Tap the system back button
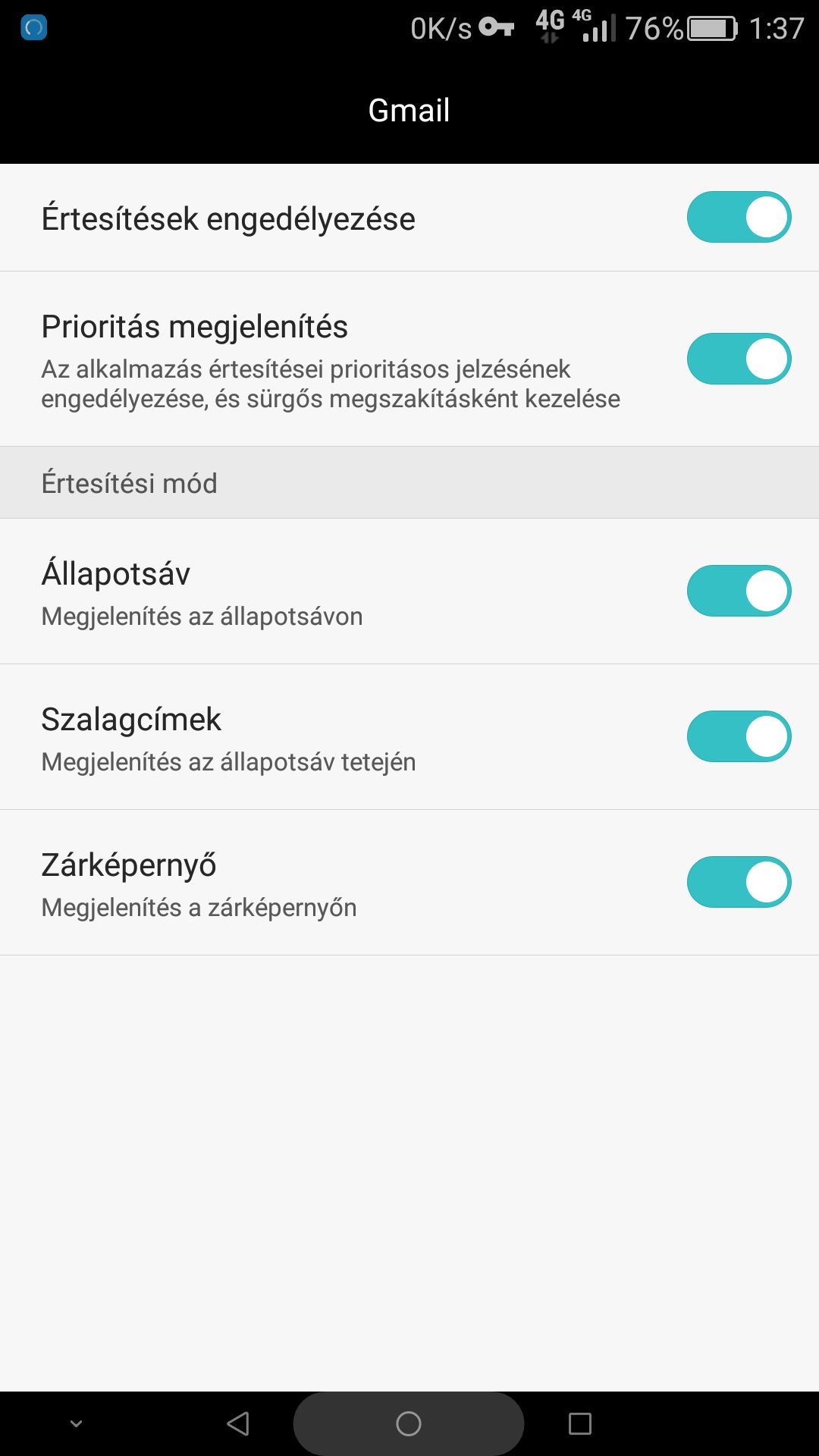The image size is (819, 1456). (238, 1423)
